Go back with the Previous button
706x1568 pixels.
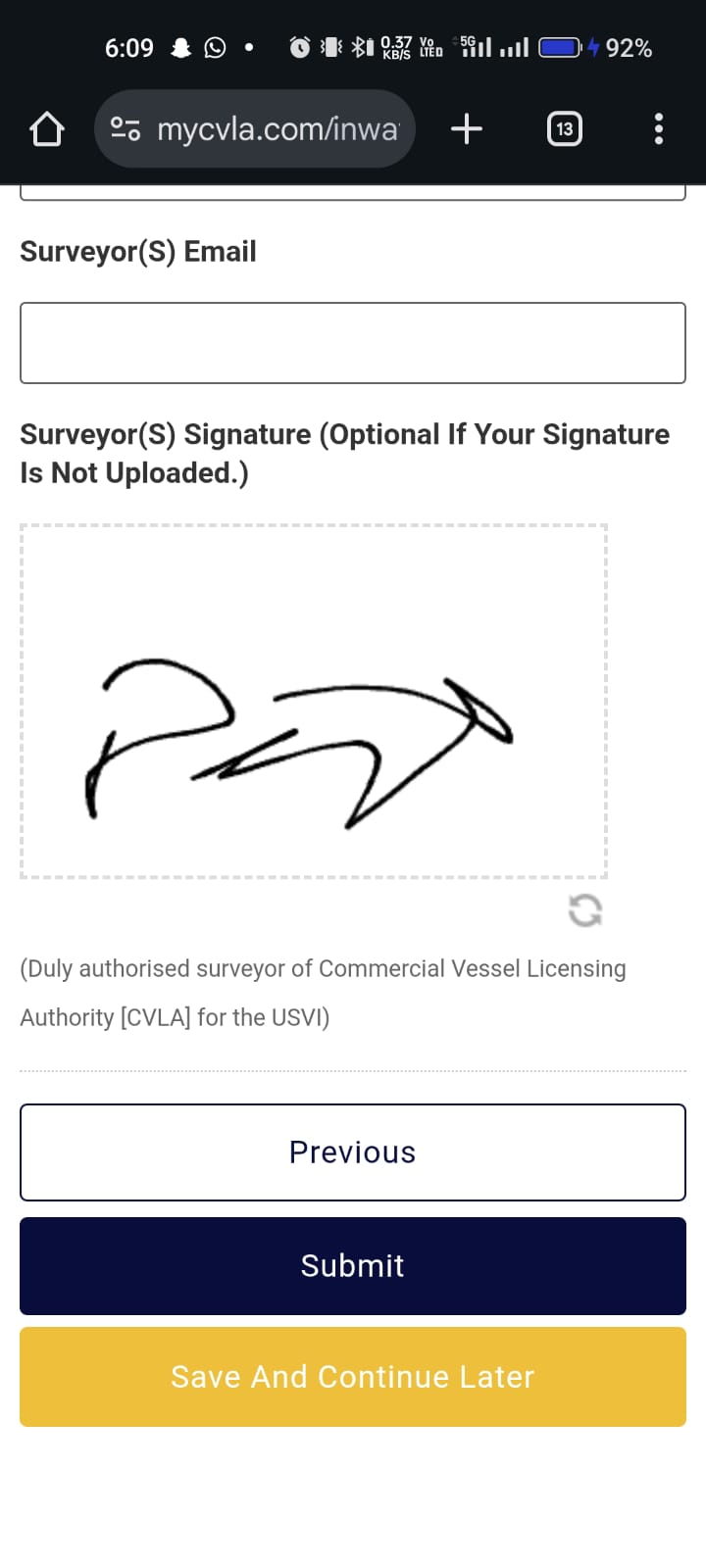coord(353,1152)
